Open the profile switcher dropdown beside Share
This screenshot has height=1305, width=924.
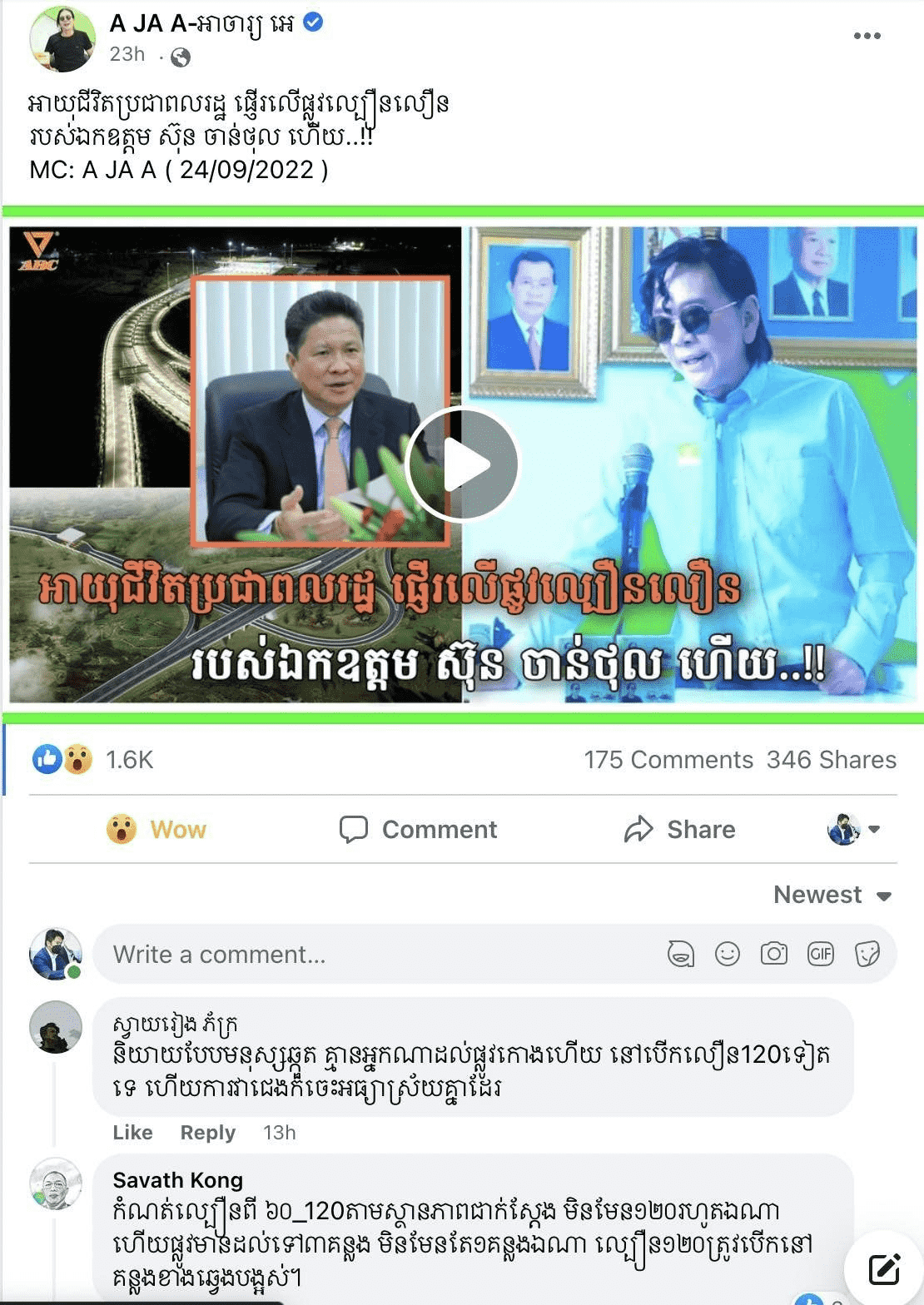tap(854, 829)
